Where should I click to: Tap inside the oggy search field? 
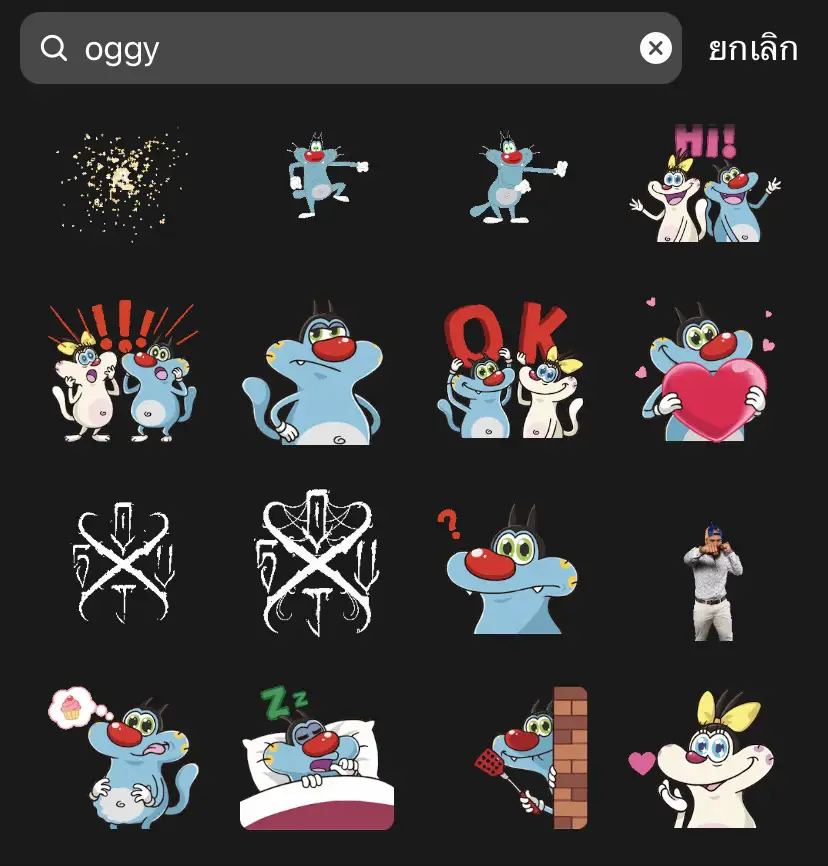(x=300, y=47)
